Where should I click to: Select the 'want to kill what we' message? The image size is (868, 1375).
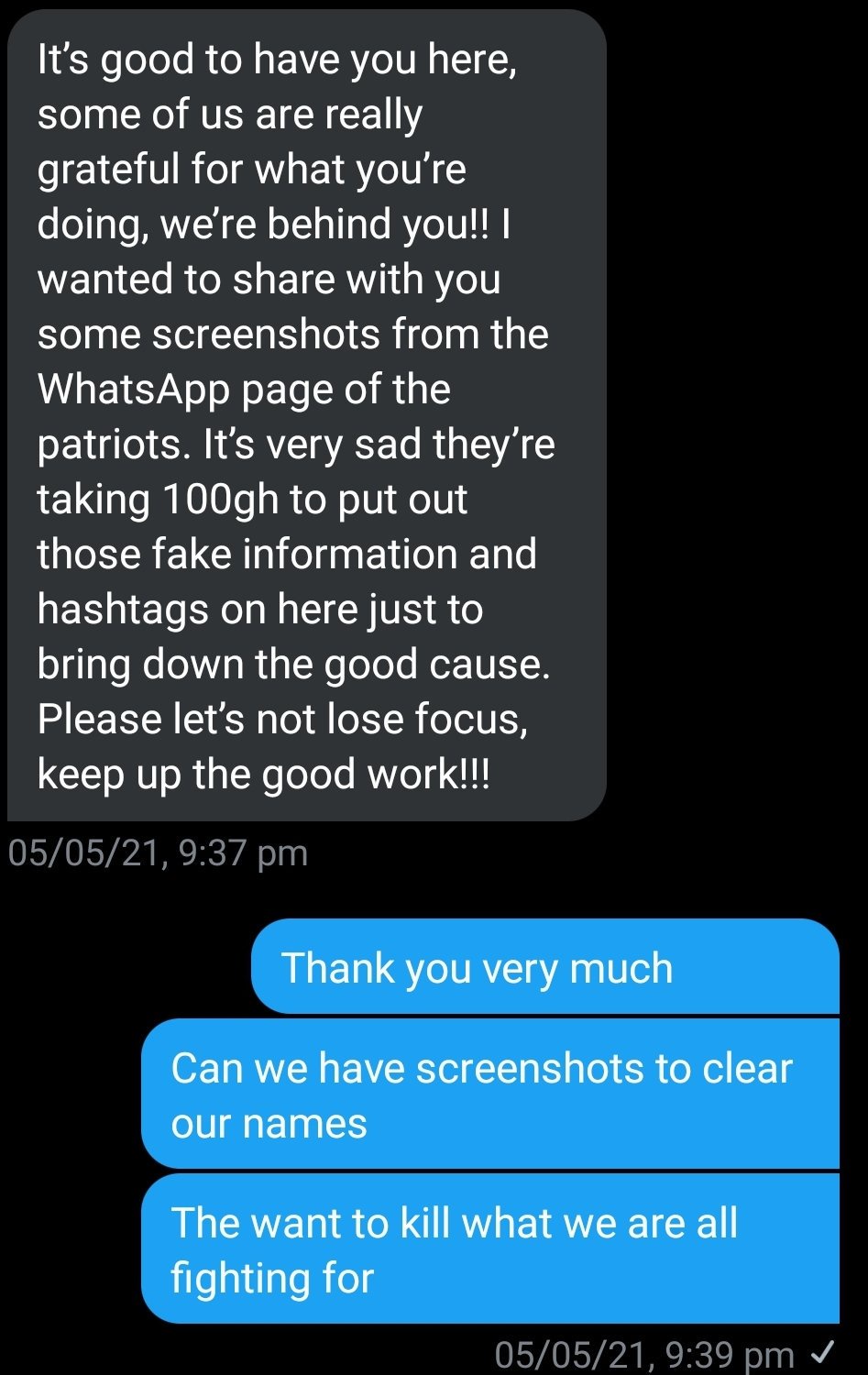pyautogui.click(x=489, y=1249)
